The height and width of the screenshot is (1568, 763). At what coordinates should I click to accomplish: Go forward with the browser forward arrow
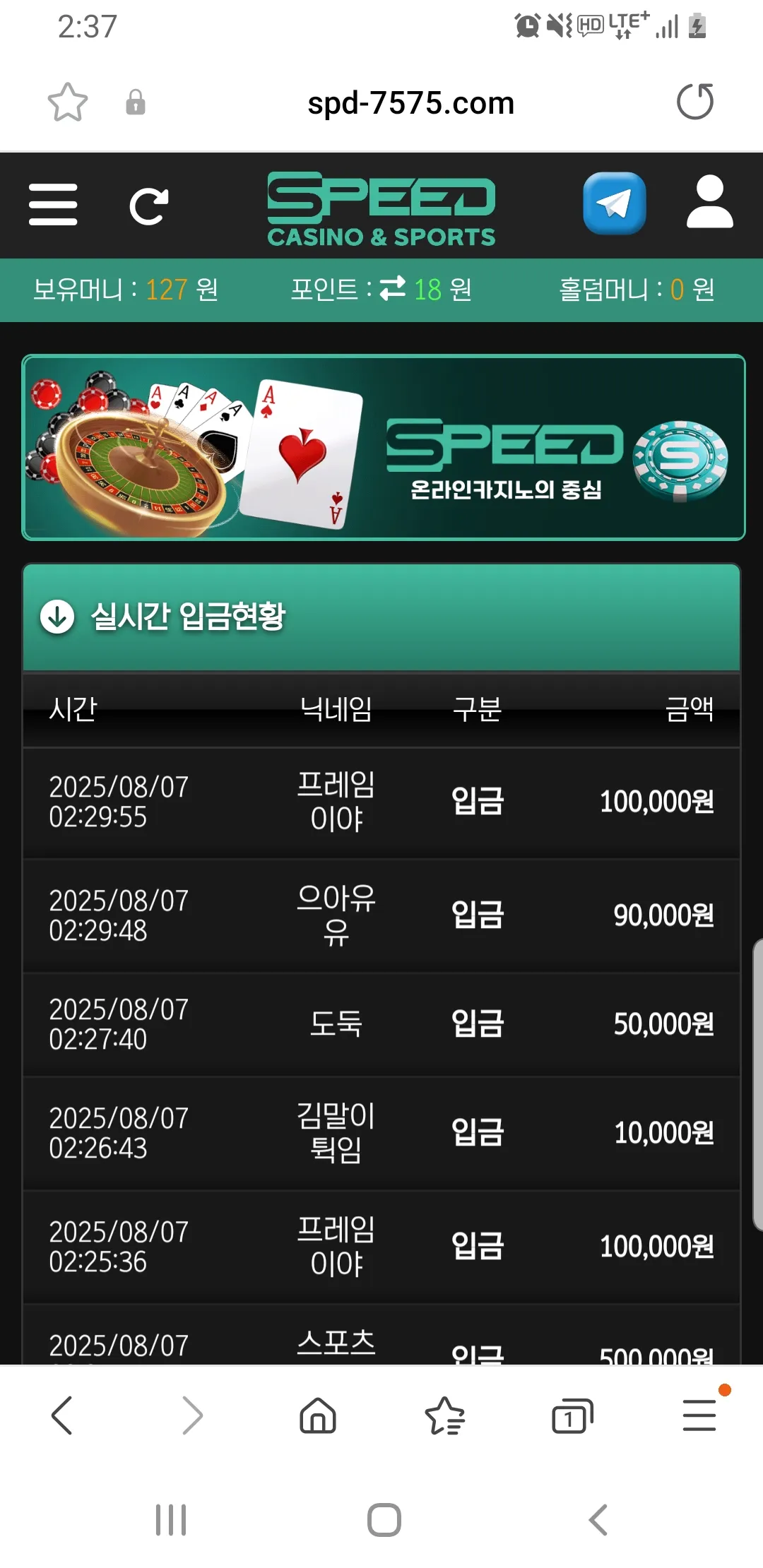pyautogui.click(x=192, y=1415)
